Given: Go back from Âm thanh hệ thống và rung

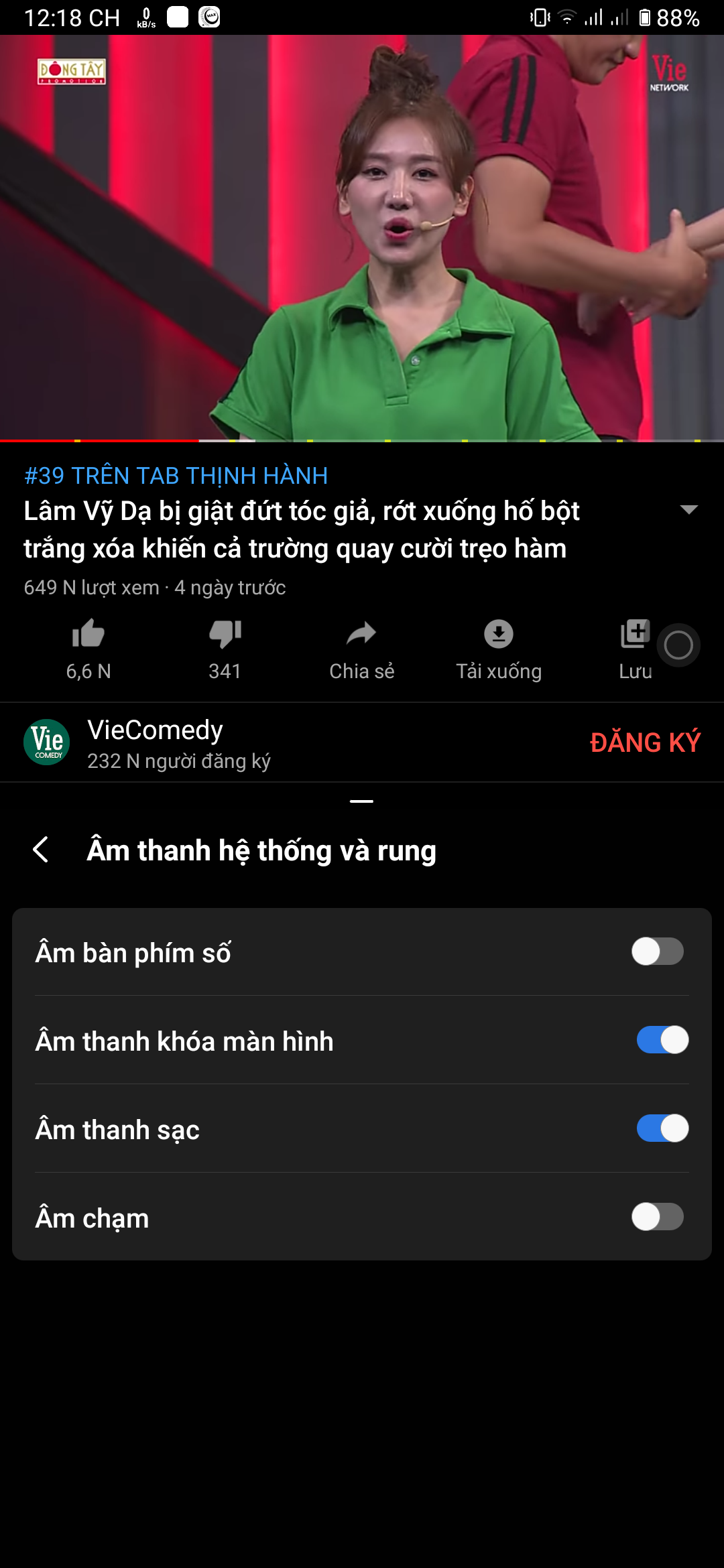Looking at the screenshot, I should coord(41,850).
